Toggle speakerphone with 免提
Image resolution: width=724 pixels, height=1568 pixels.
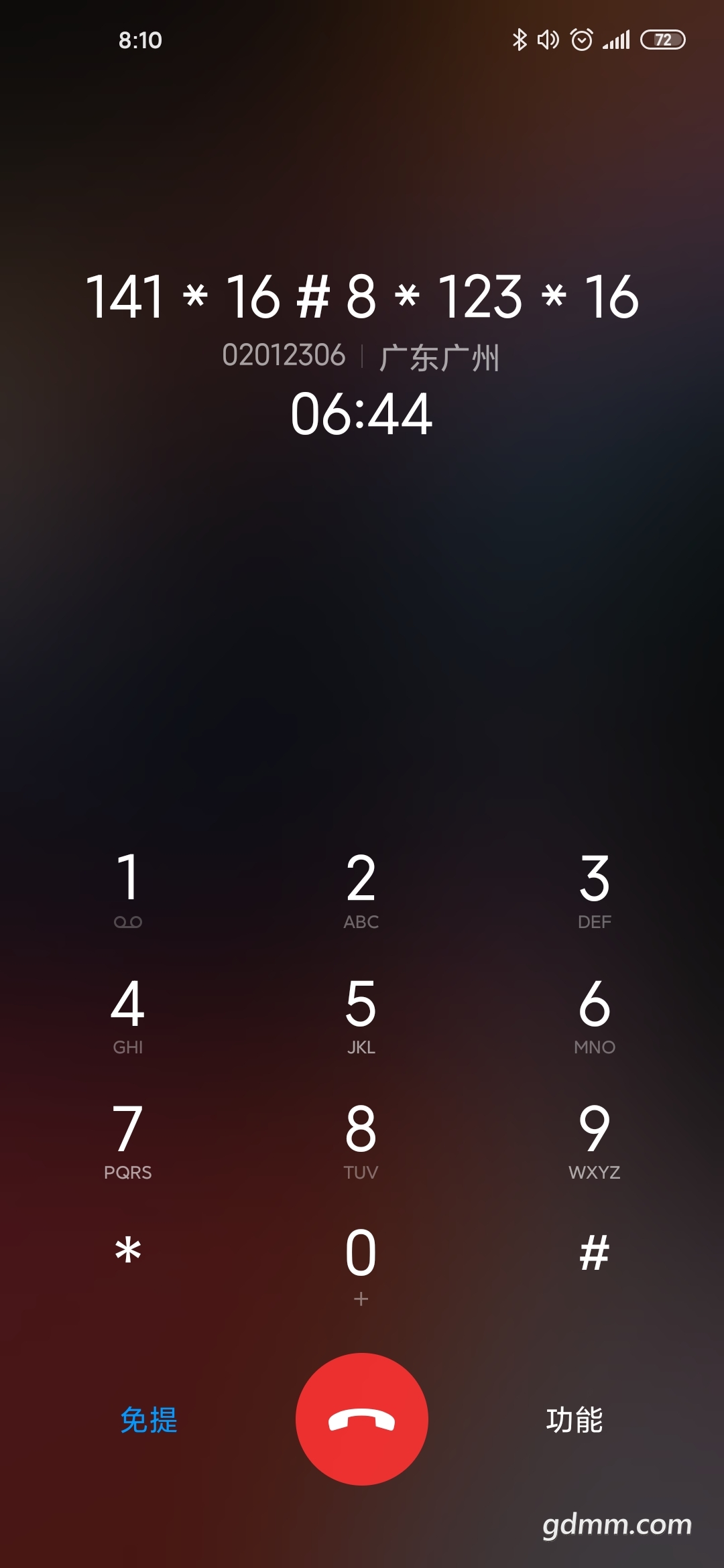(x=149, y=1420)
